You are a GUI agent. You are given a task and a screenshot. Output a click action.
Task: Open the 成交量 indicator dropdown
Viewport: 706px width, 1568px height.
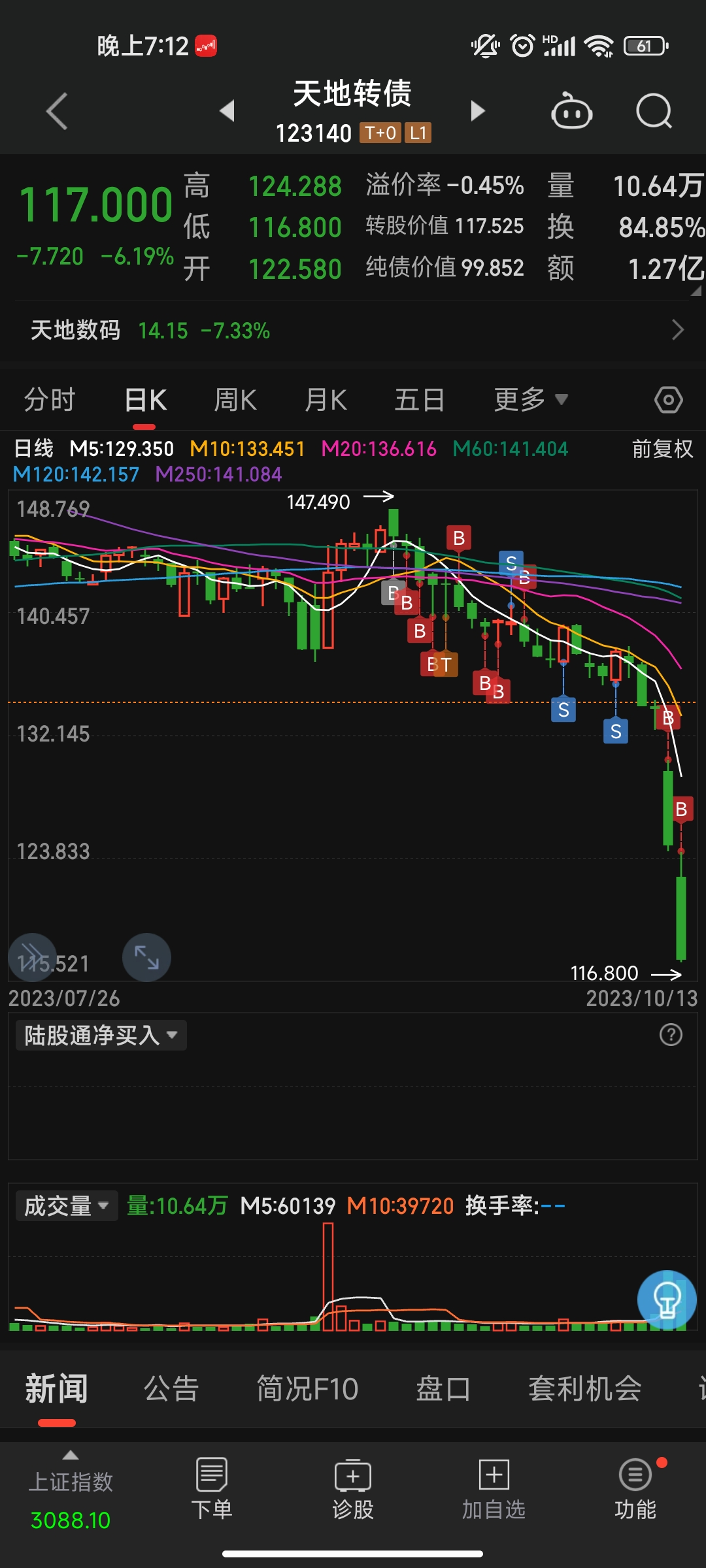[66, 1205]
